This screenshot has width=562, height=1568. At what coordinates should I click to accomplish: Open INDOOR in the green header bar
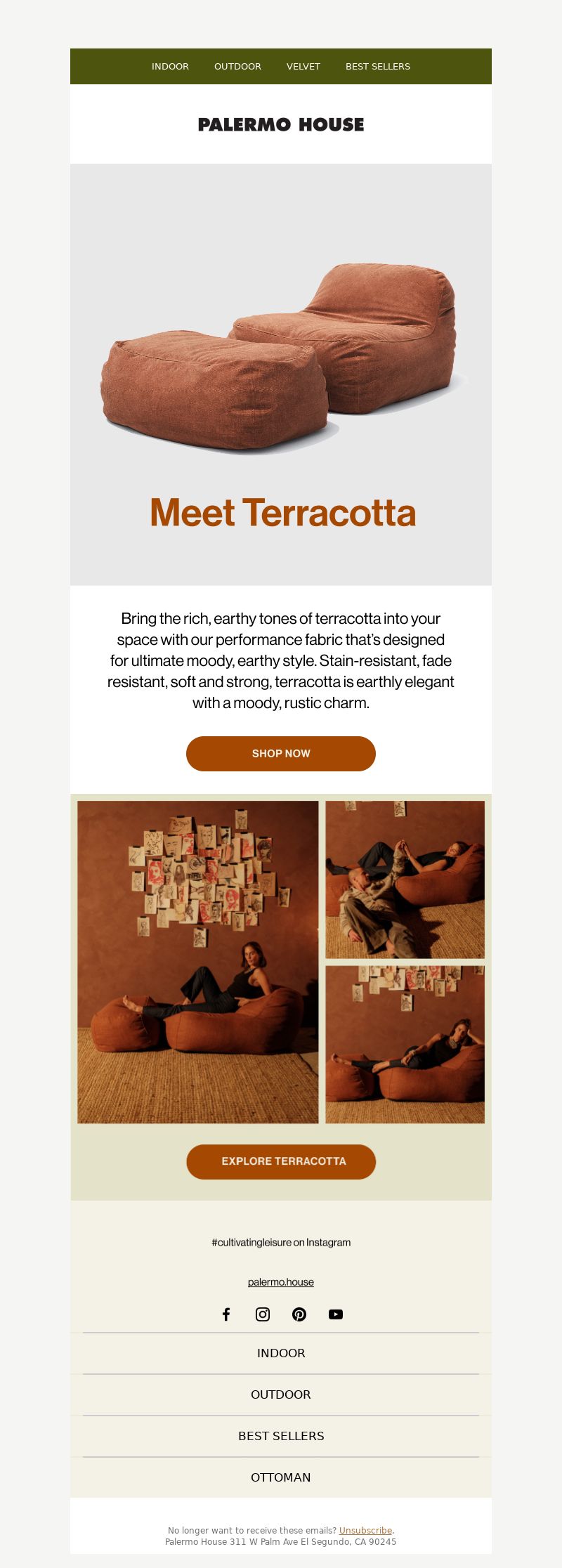[170, 67]
